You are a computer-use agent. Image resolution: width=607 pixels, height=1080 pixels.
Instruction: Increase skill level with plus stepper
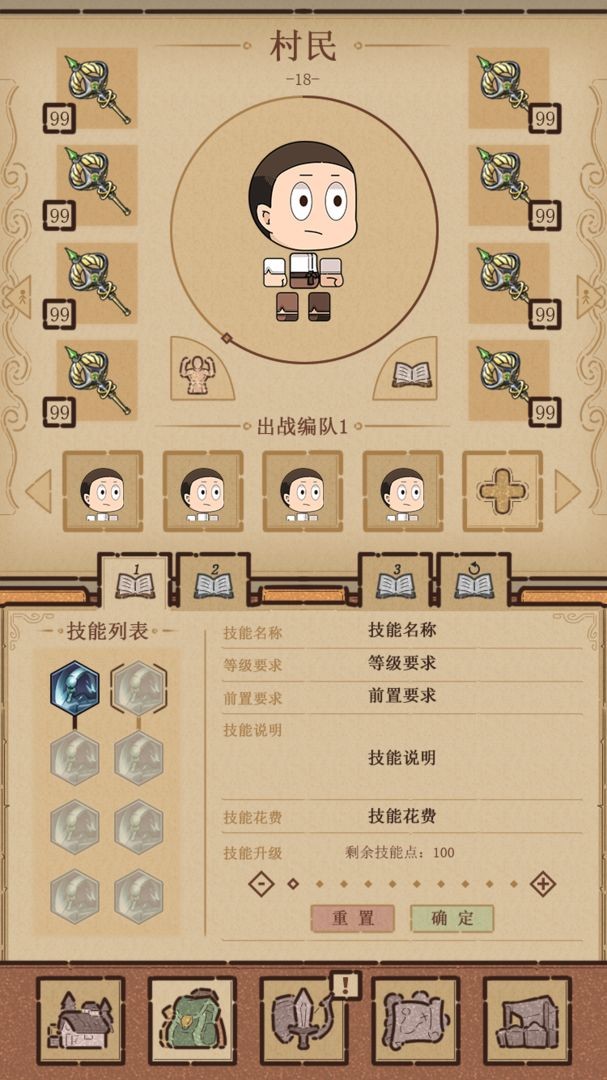[x=542, y=884]
